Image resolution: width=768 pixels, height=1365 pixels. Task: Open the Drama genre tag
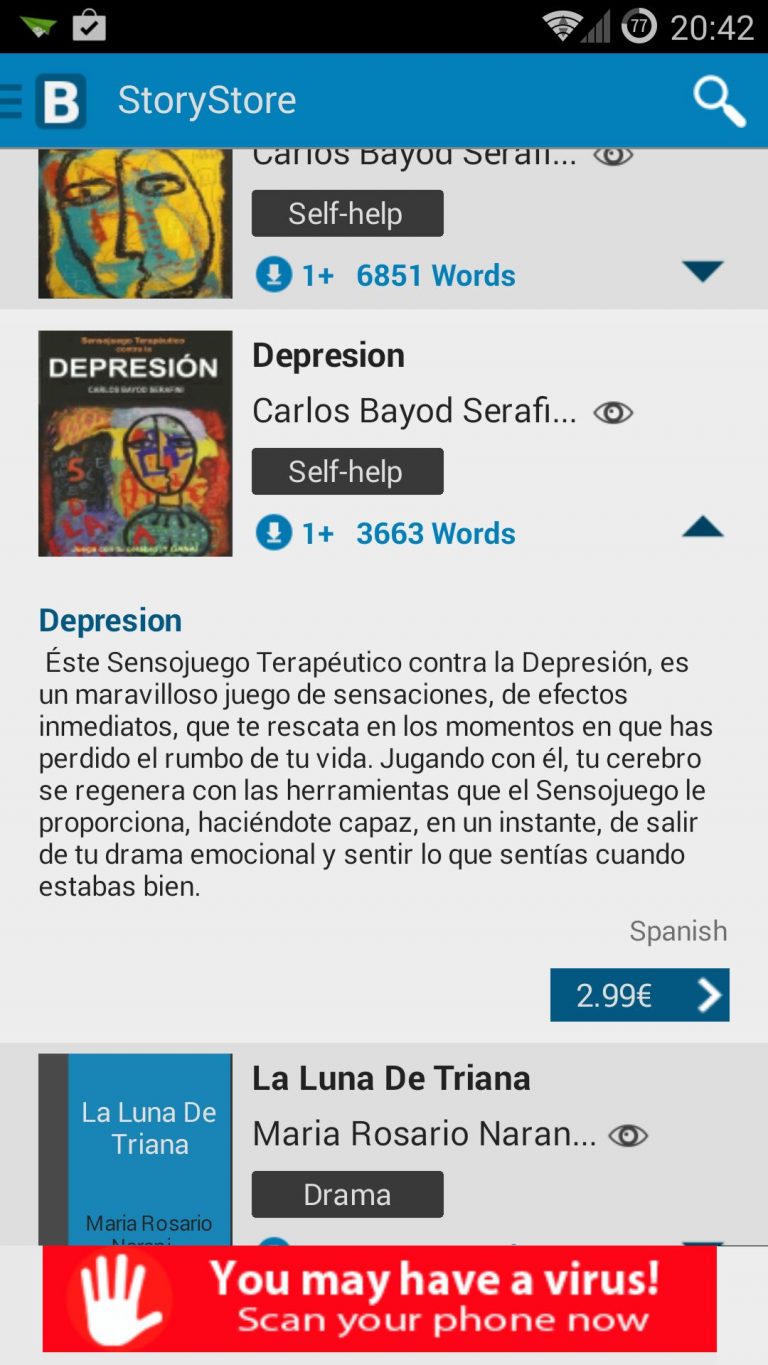click(347, 1193)
